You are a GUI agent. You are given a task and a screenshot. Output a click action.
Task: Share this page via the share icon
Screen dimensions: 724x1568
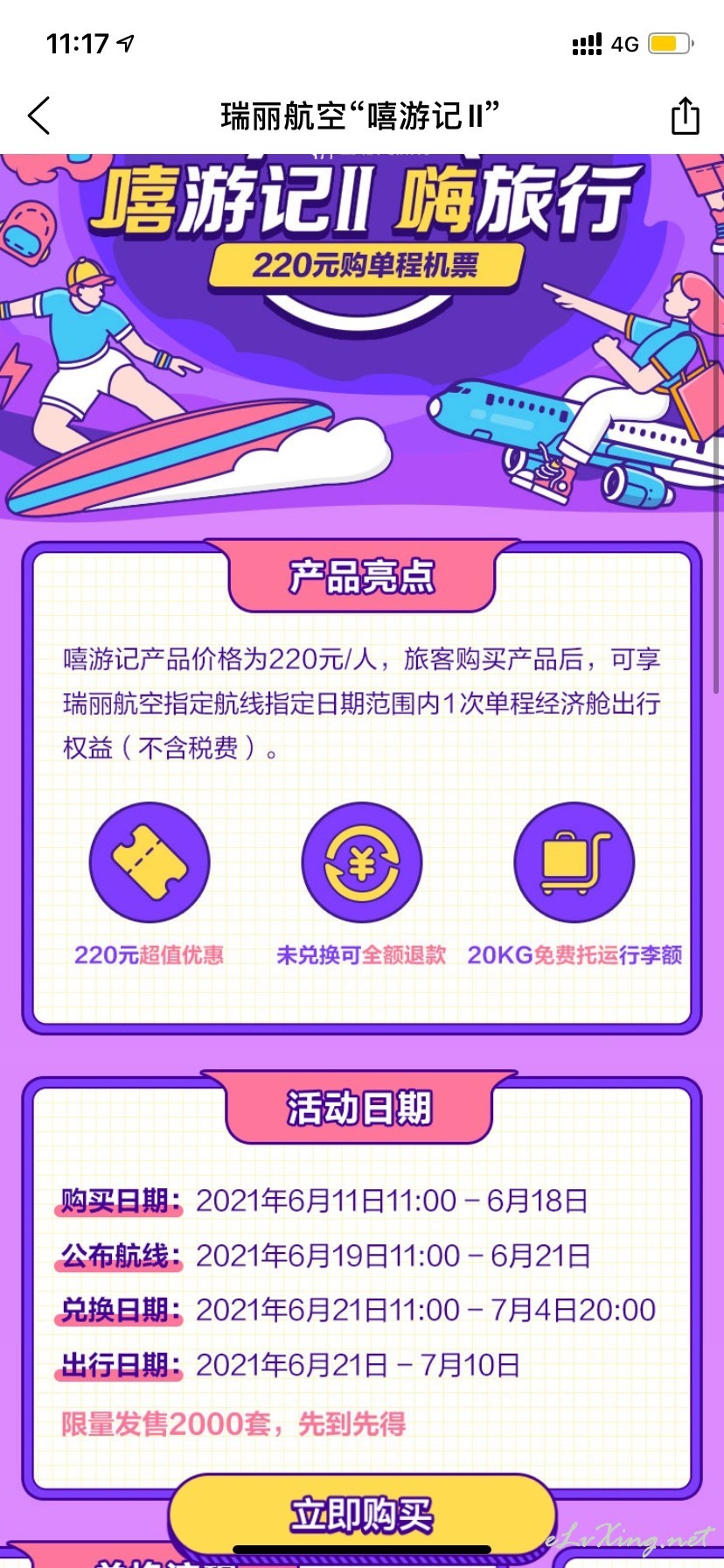point(686,115)
